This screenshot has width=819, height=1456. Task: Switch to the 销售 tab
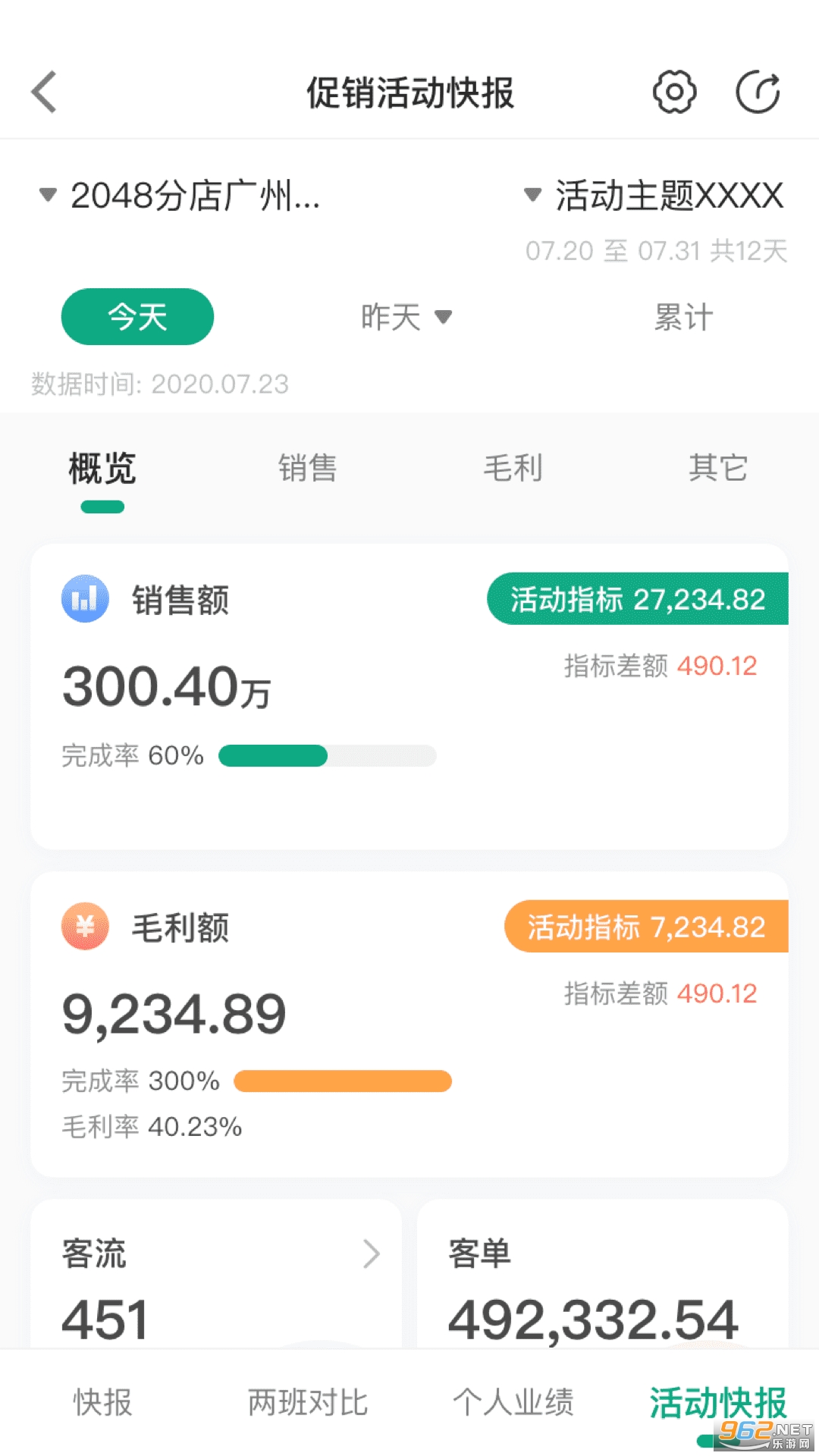pyautogui.click(x=307, y=469)
